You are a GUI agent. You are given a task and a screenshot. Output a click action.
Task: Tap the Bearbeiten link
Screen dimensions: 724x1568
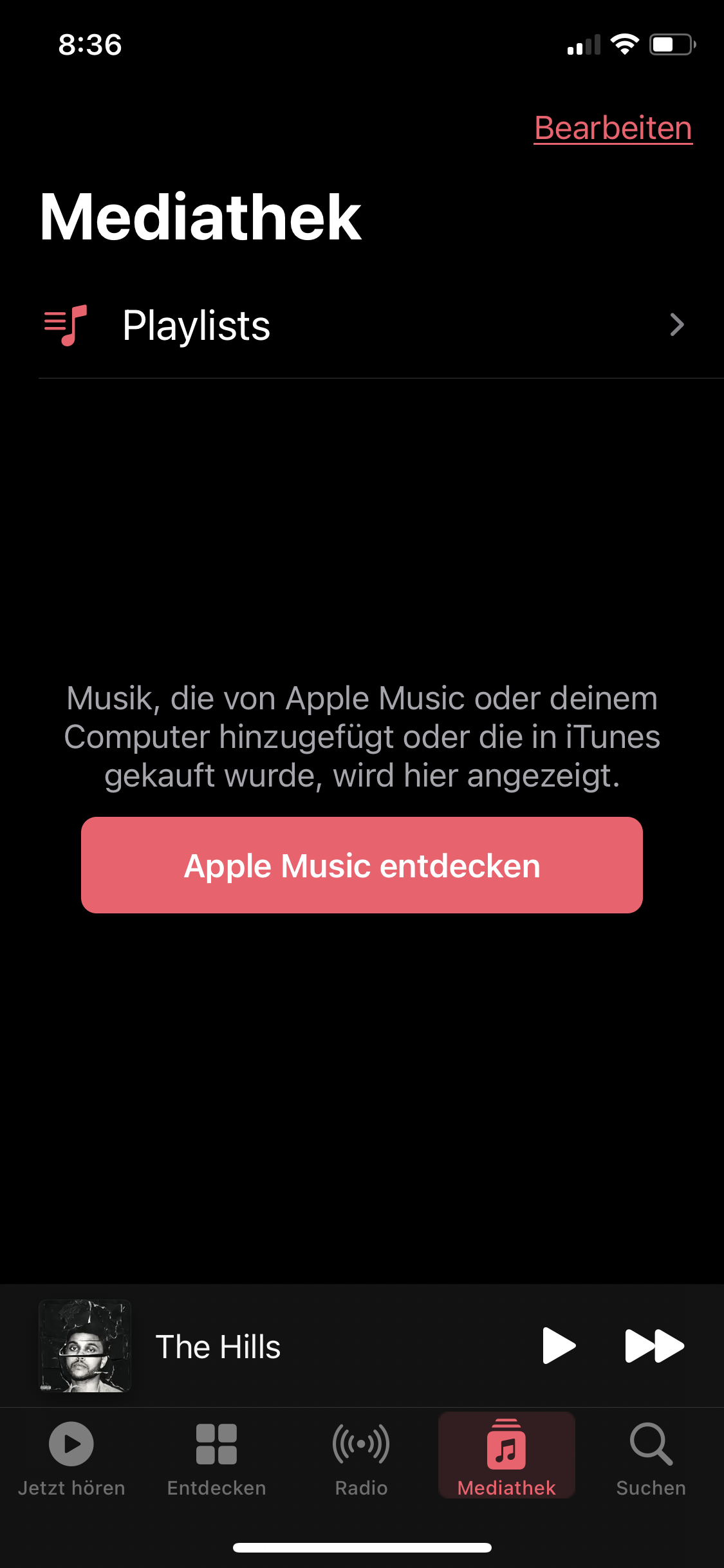tap(613, 128)
